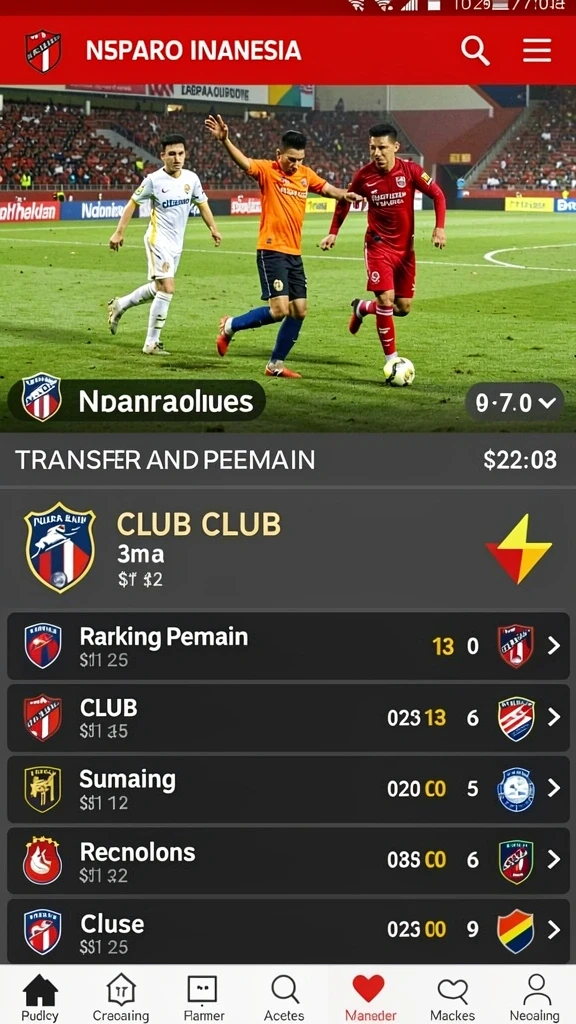Open the CLUB row priced $11 35
Screen dimensions: 576x1024
pos(288,718)
